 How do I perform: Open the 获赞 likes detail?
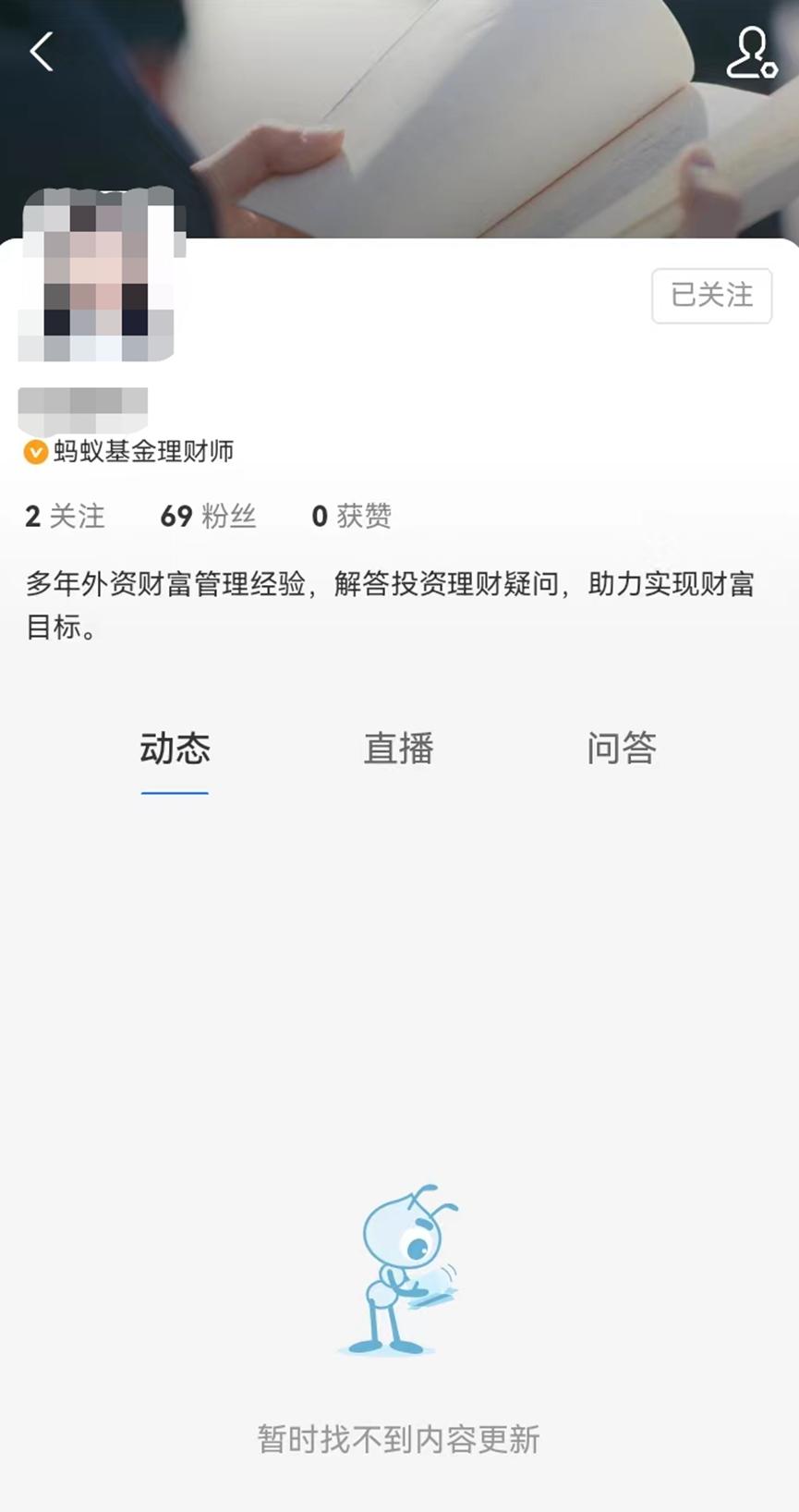click(x=353, y=517)
